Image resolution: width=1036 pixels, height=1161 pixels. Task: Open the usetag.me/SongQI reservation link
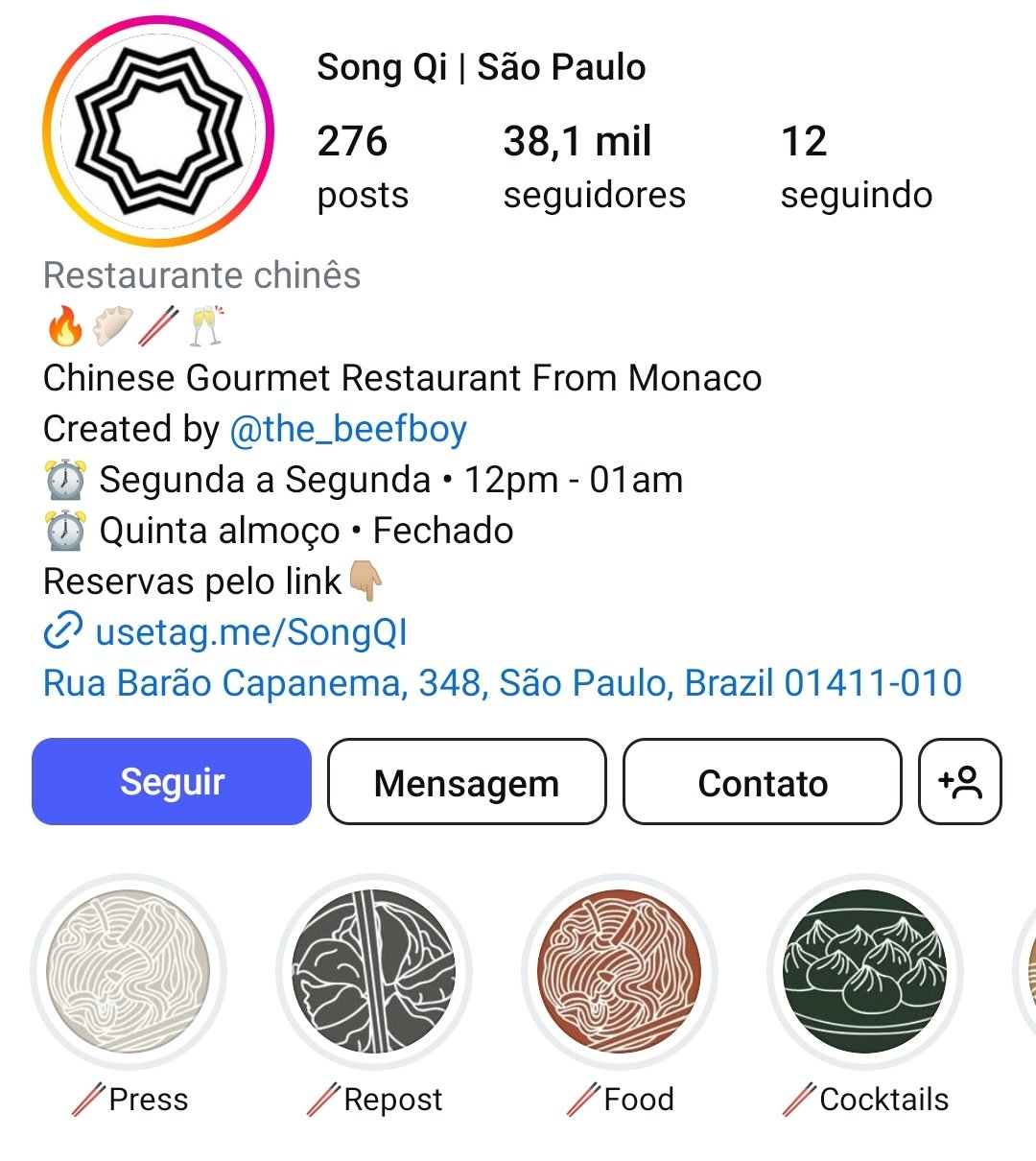pyautogui.click(x=251, y=632)
